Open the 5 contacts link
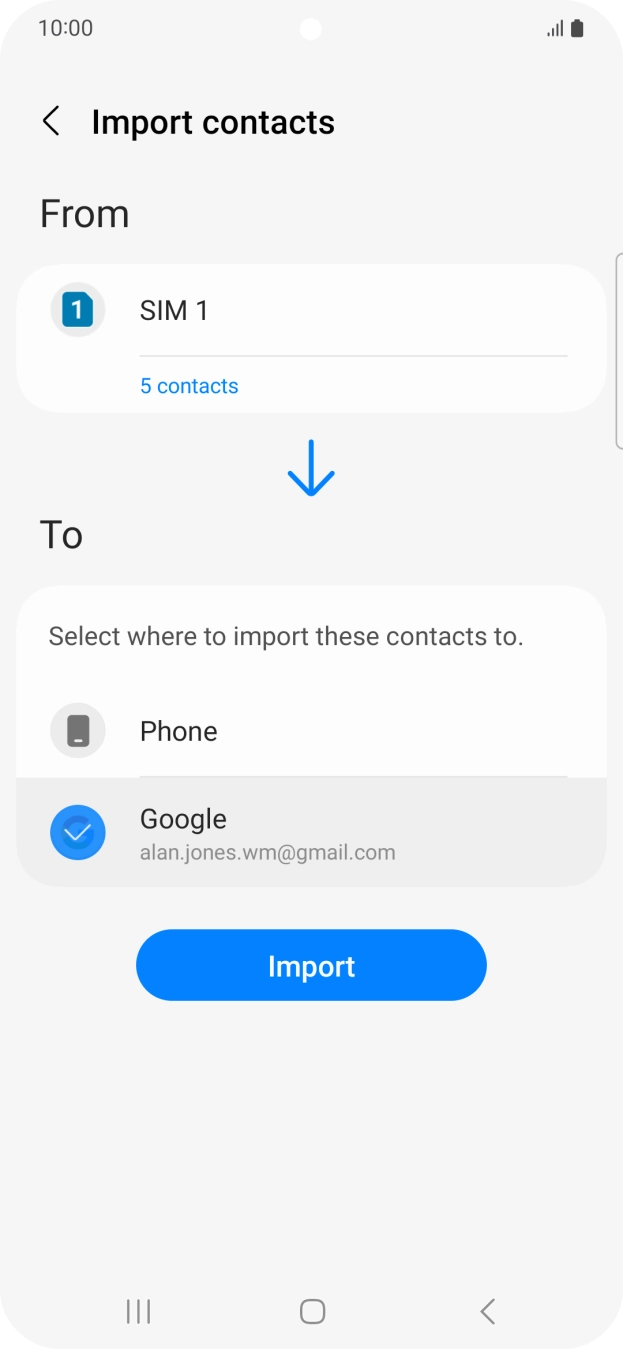Viewport: 623px width, 1349px height. point(189,386)
